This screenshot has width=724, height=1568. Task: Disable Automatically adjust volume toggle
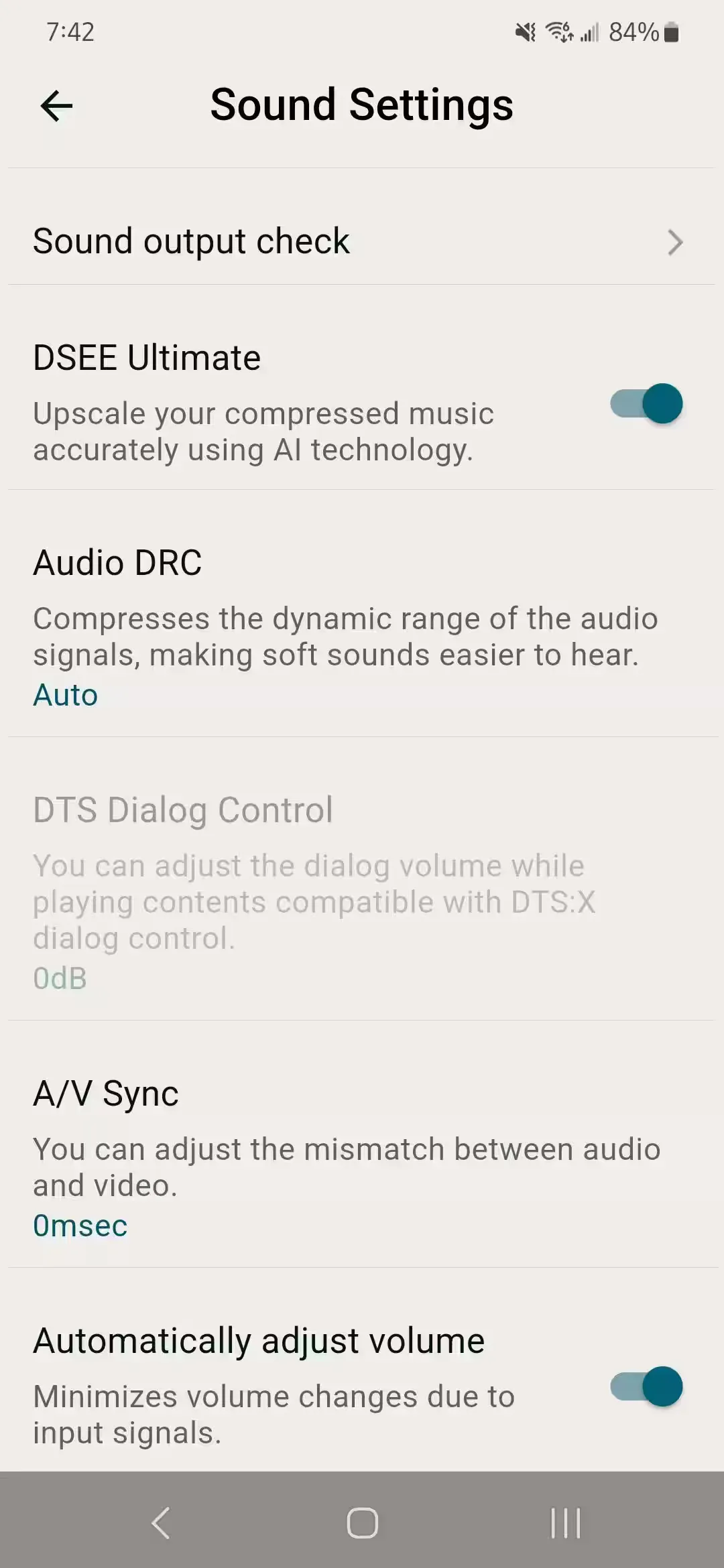(646, 1386)
